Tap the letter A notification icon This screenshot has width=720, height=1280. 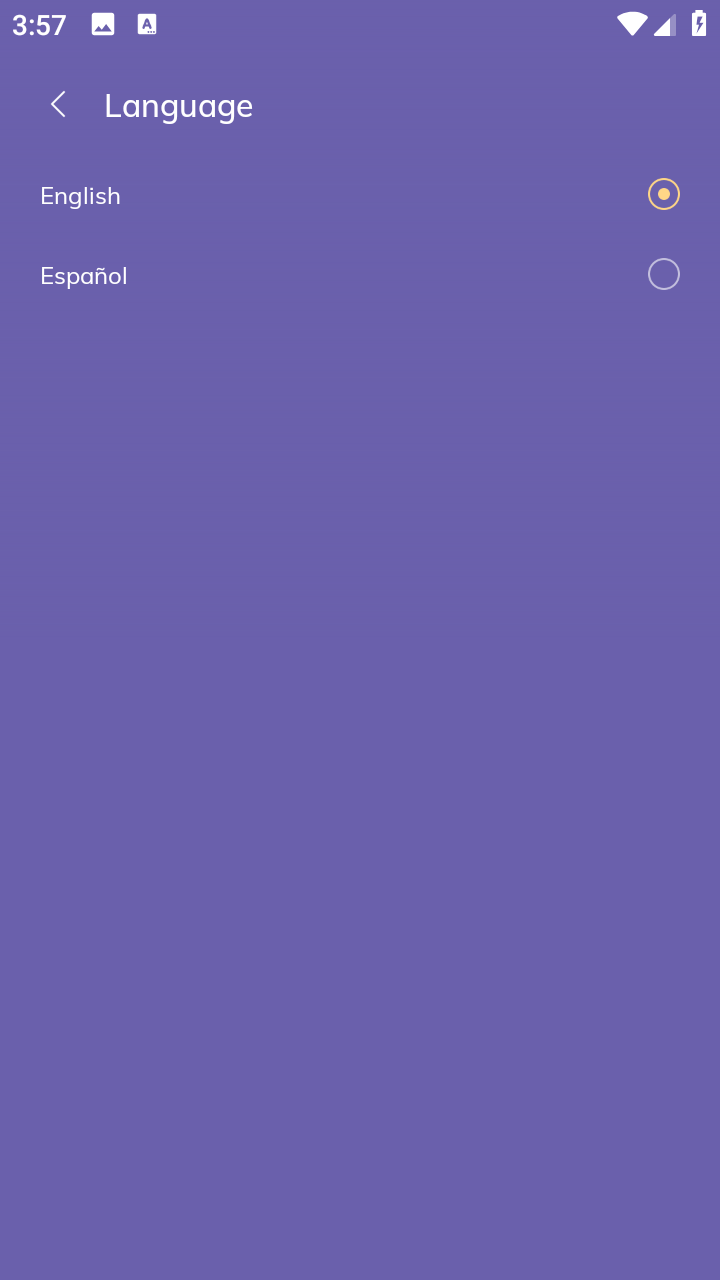pos(147,23)
